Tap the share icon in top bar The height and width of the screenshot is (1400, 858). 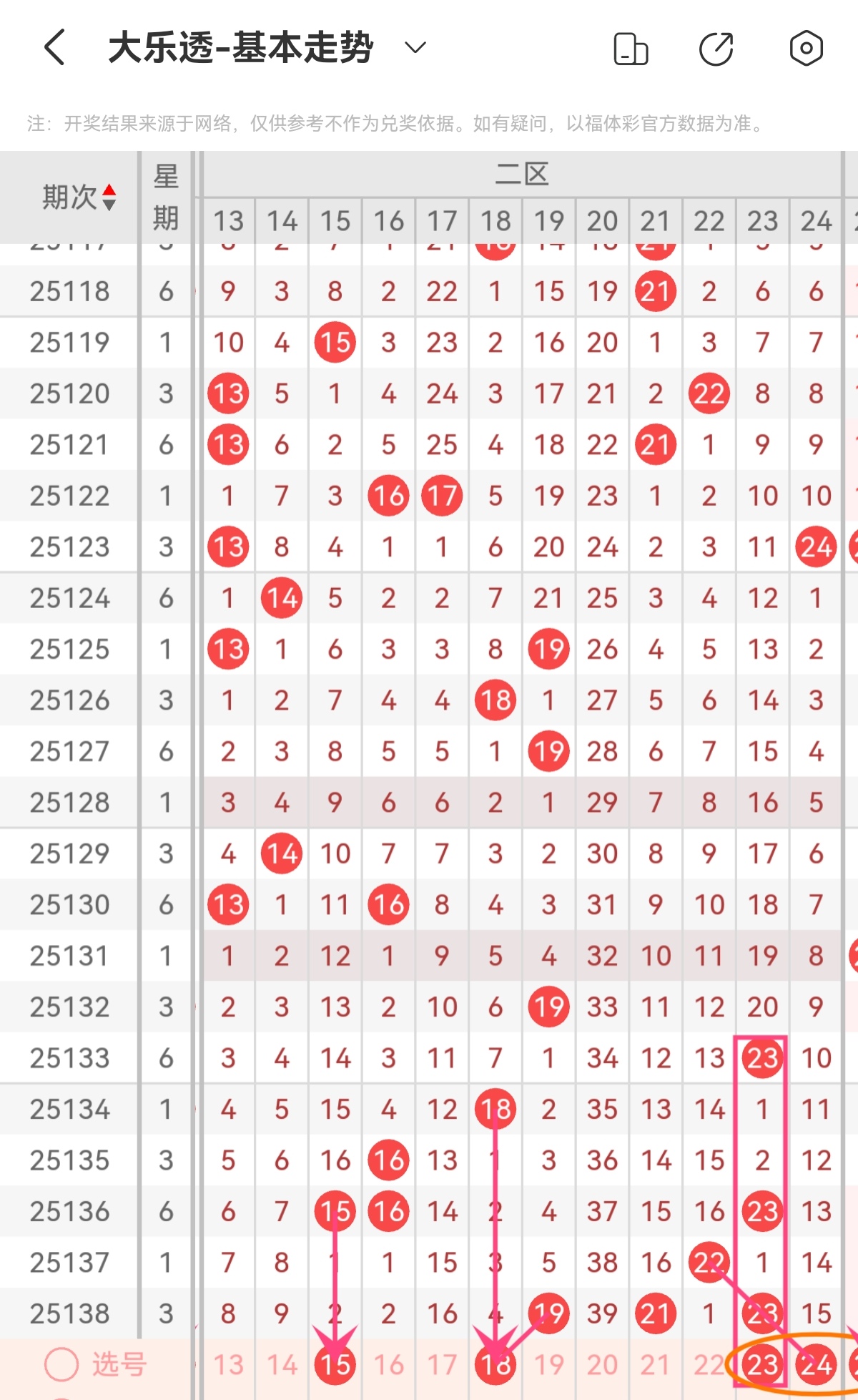pos(717,47)
